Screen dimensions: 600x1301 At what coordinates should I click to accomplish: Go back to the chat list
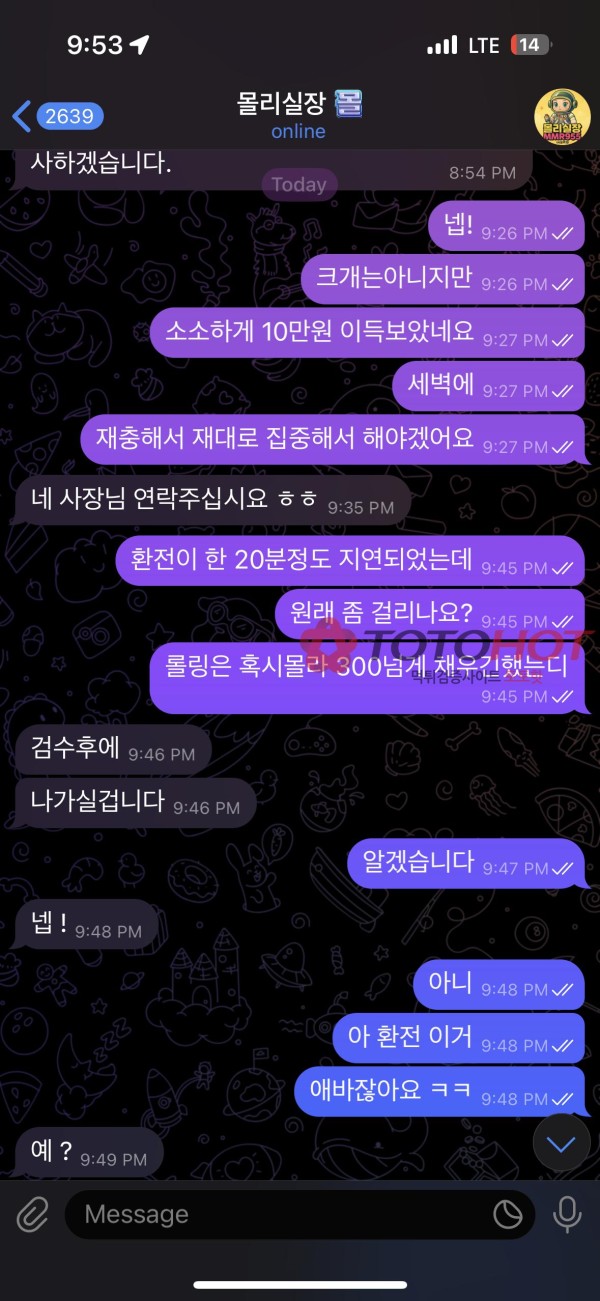click(55, 116)
